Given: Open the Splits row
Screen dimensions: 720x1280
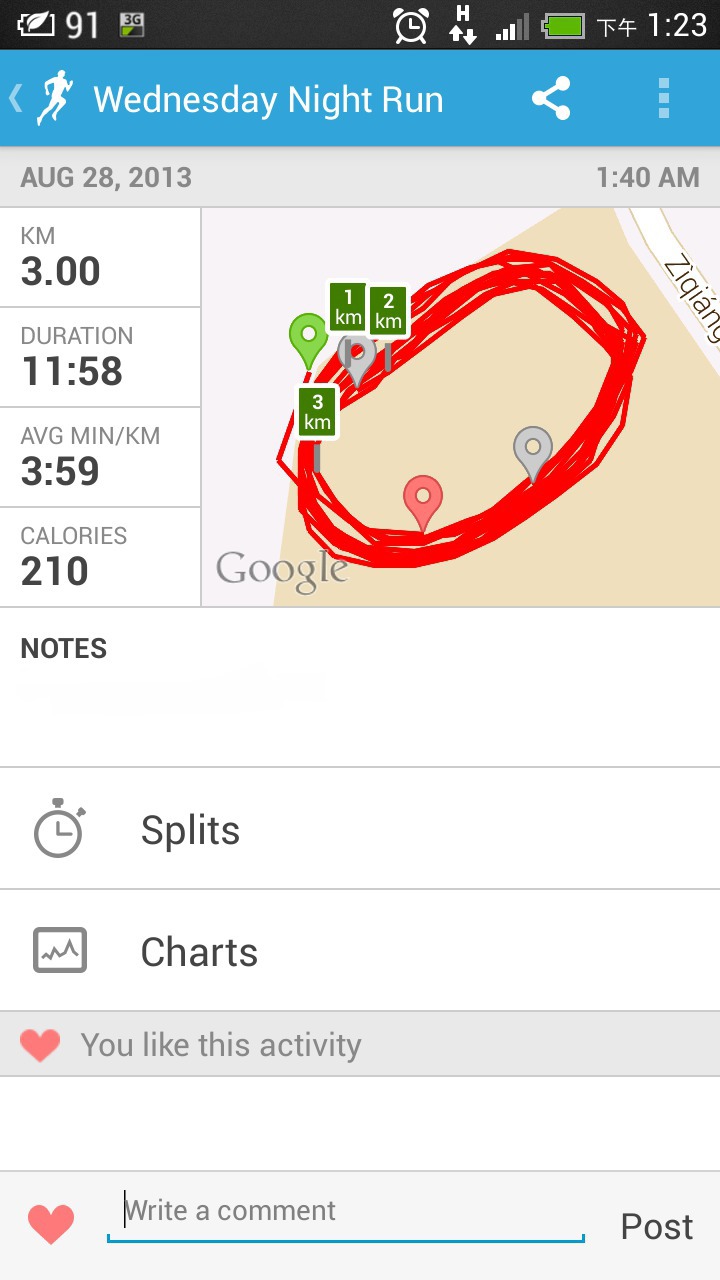Looking at the screenshot, I should click(360, 829).
